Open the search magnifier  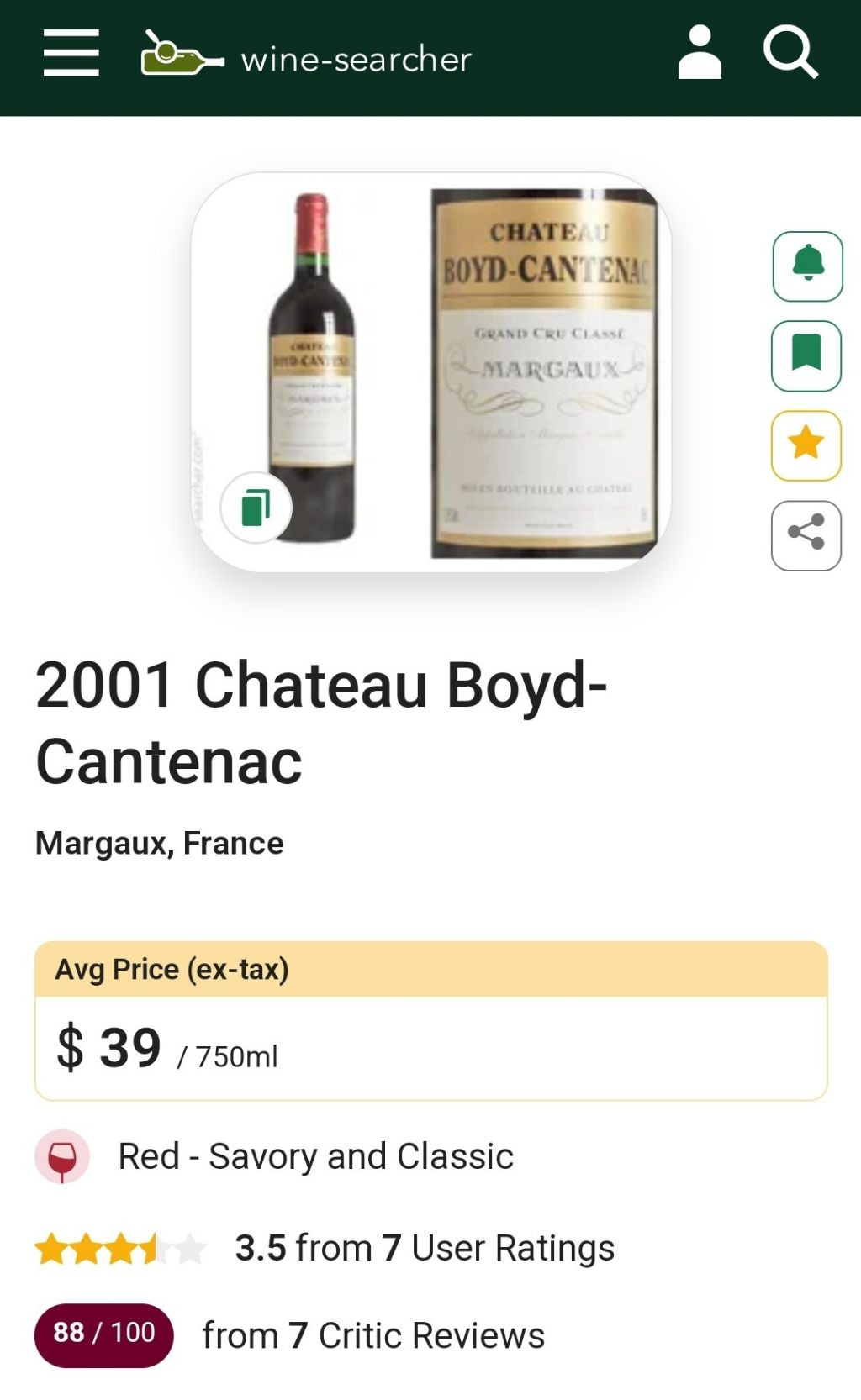(x=790, y=53)
